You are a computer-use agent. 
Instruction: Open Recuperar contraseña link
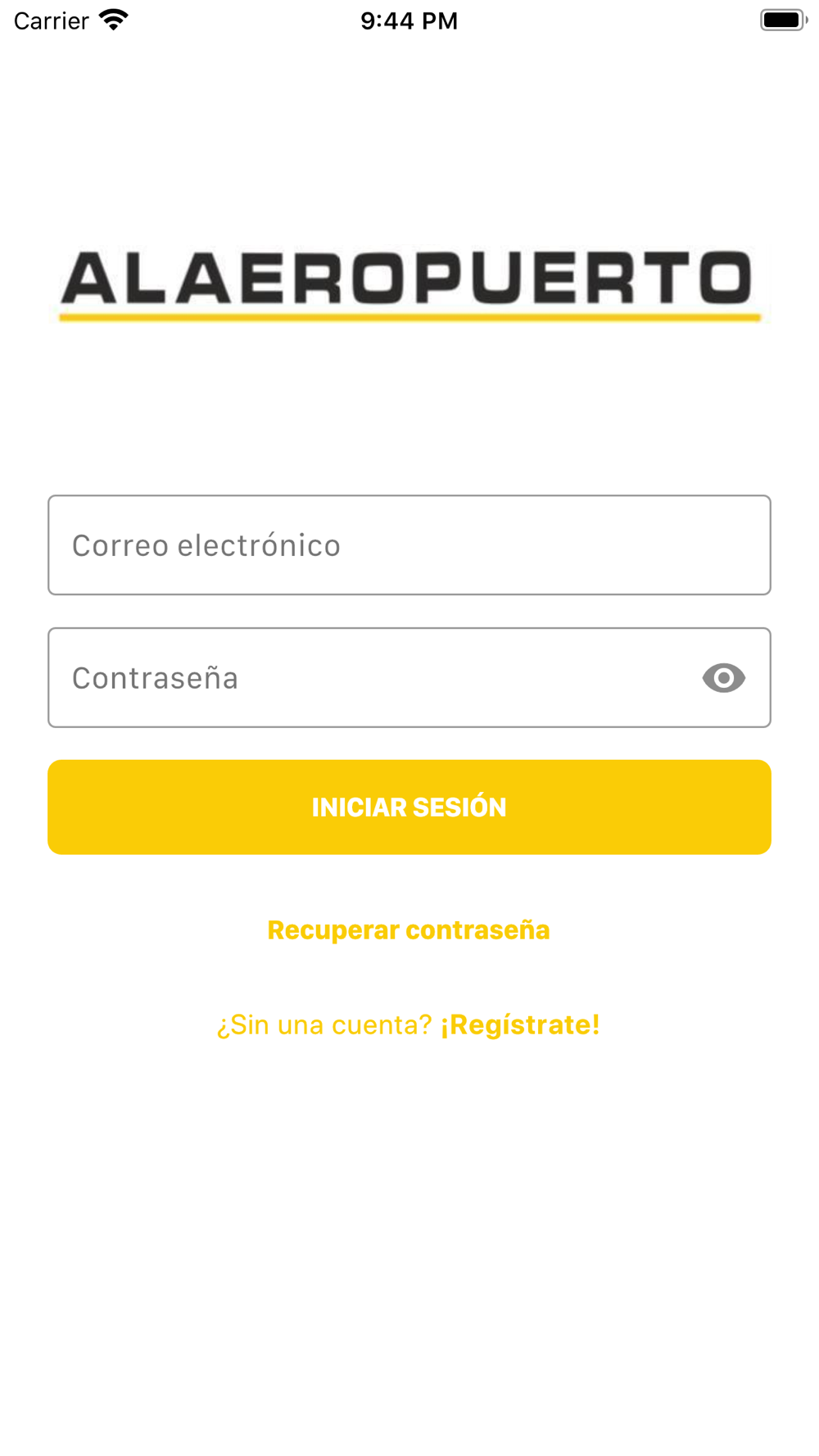tap(409, 930)
